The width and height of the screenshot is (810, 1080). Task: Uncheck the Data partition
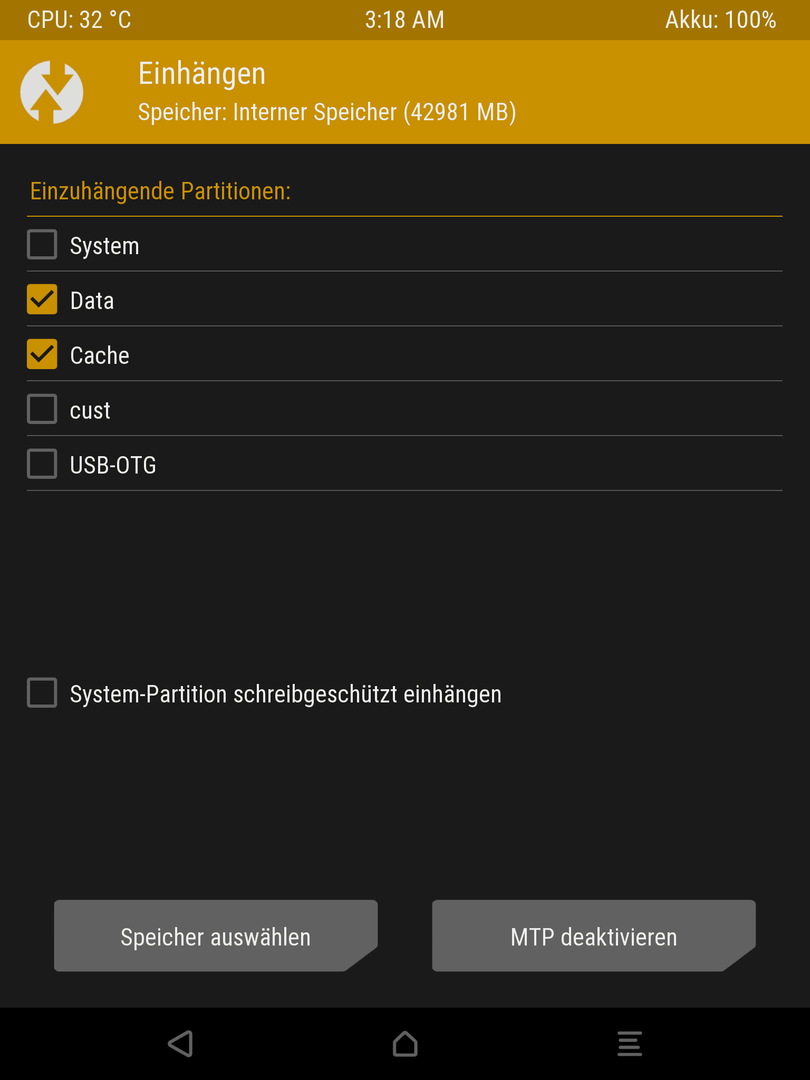(x=42, y=300)
